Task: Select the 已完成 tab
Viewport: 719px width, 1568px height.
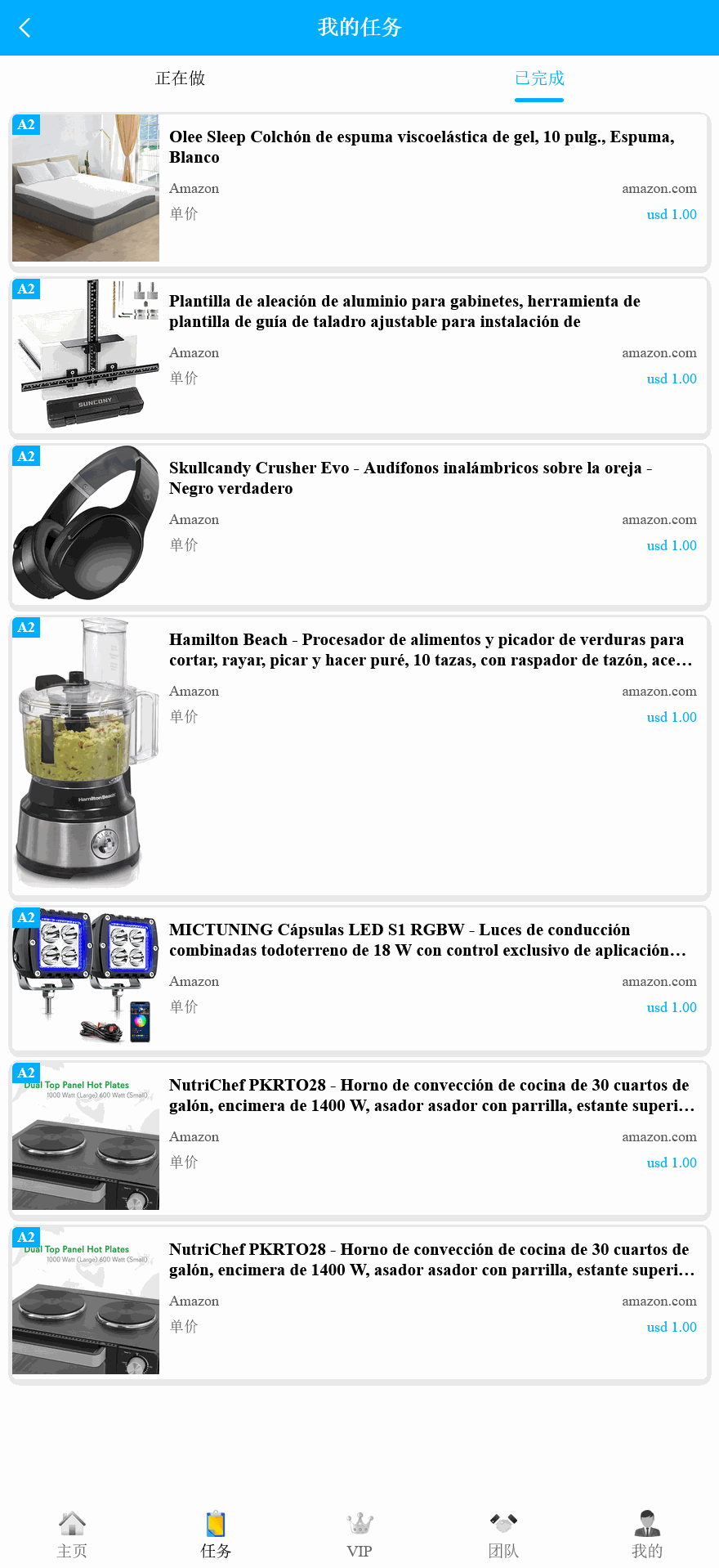Action: [539, 78]
